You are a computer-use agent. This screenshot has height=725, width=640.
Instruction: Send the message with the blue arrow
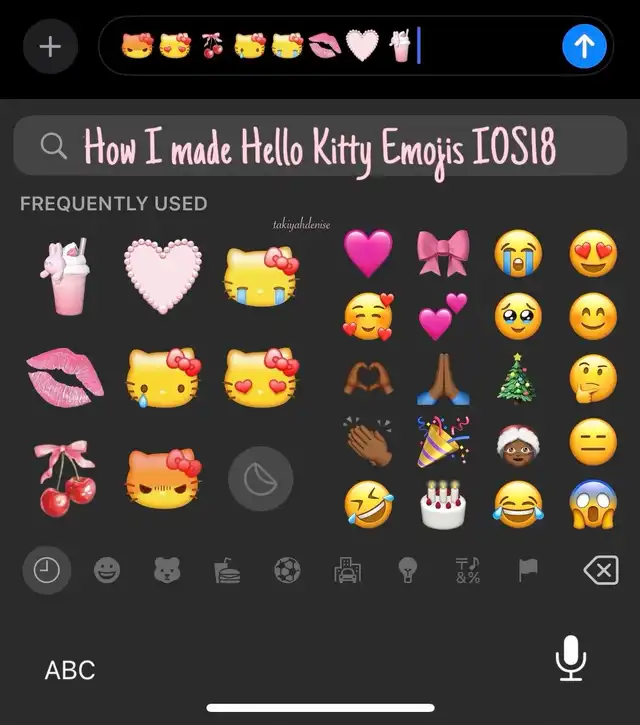584,46
